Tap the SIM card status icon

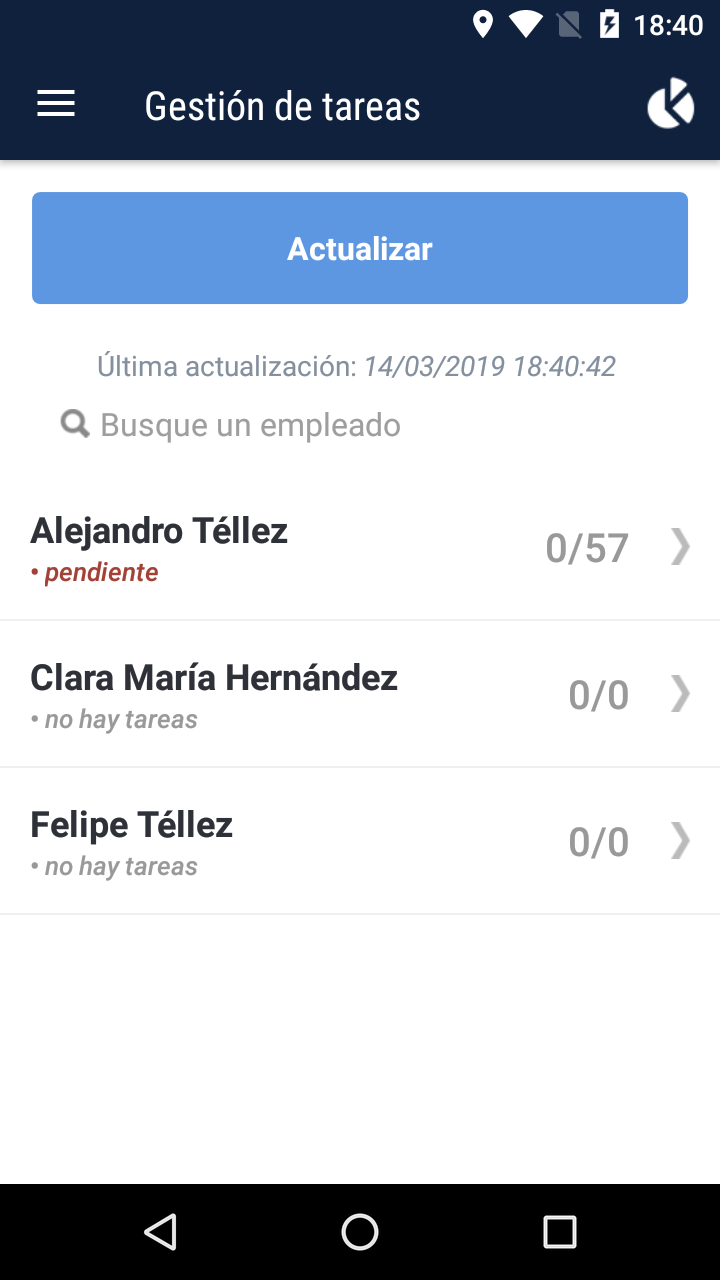tap(568, 25)
